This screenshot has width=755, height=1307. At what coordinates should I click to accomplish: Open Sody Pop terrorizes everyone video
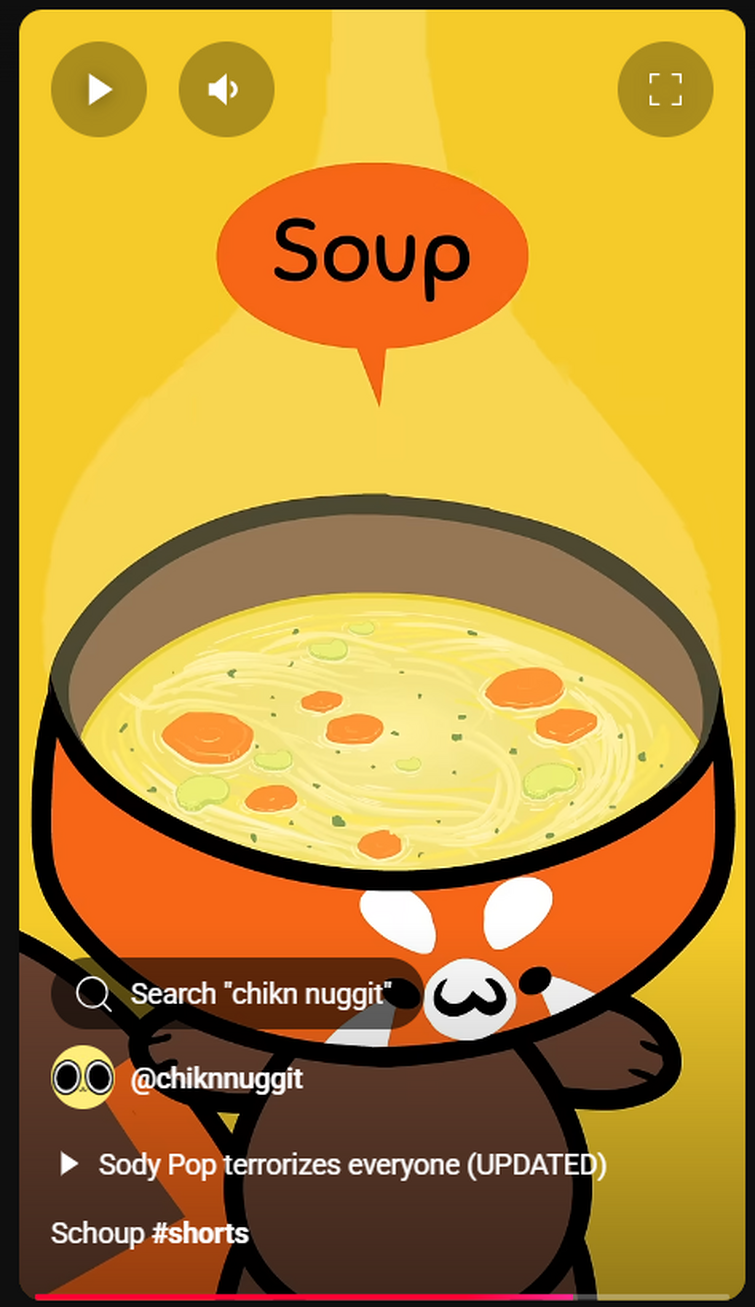coord(351,1165)
